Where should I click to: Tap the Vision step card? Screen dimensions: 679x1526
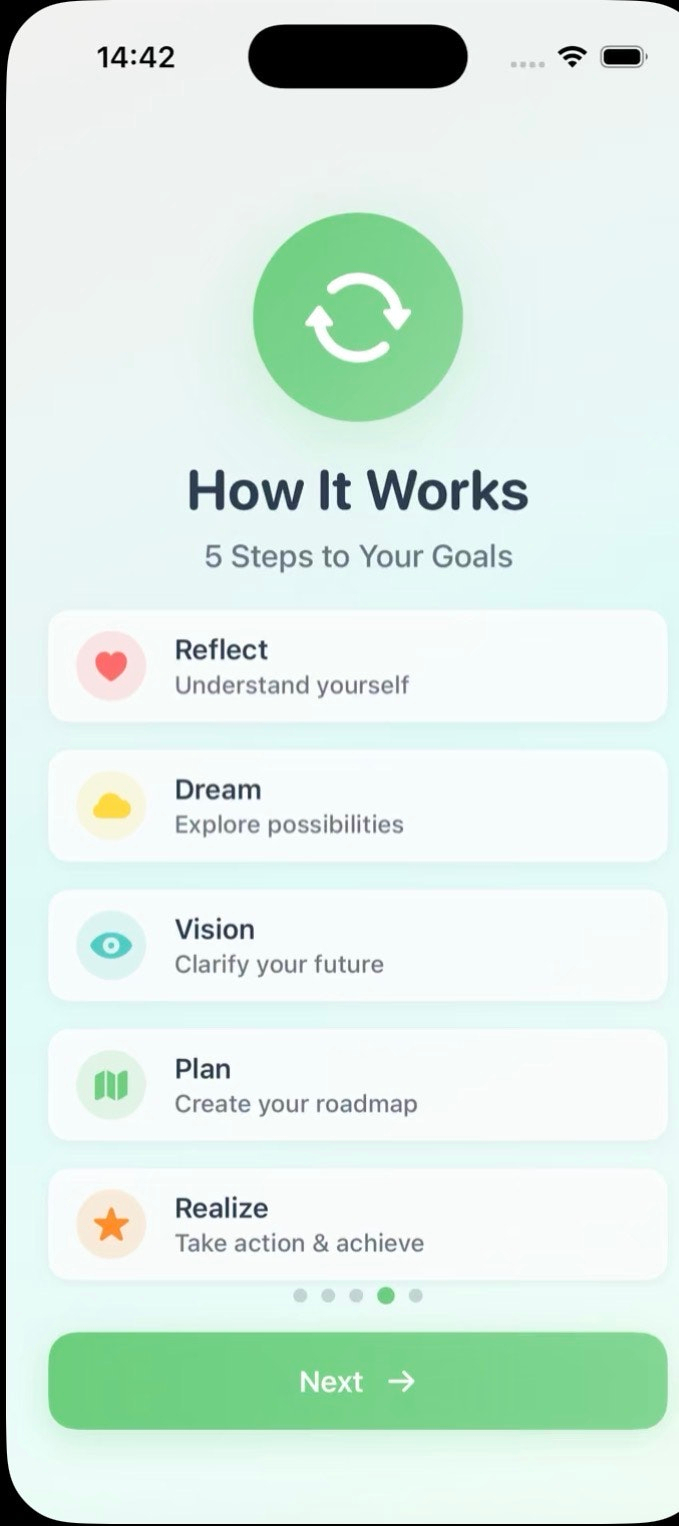pyautogui.click(x=357, y=945)
